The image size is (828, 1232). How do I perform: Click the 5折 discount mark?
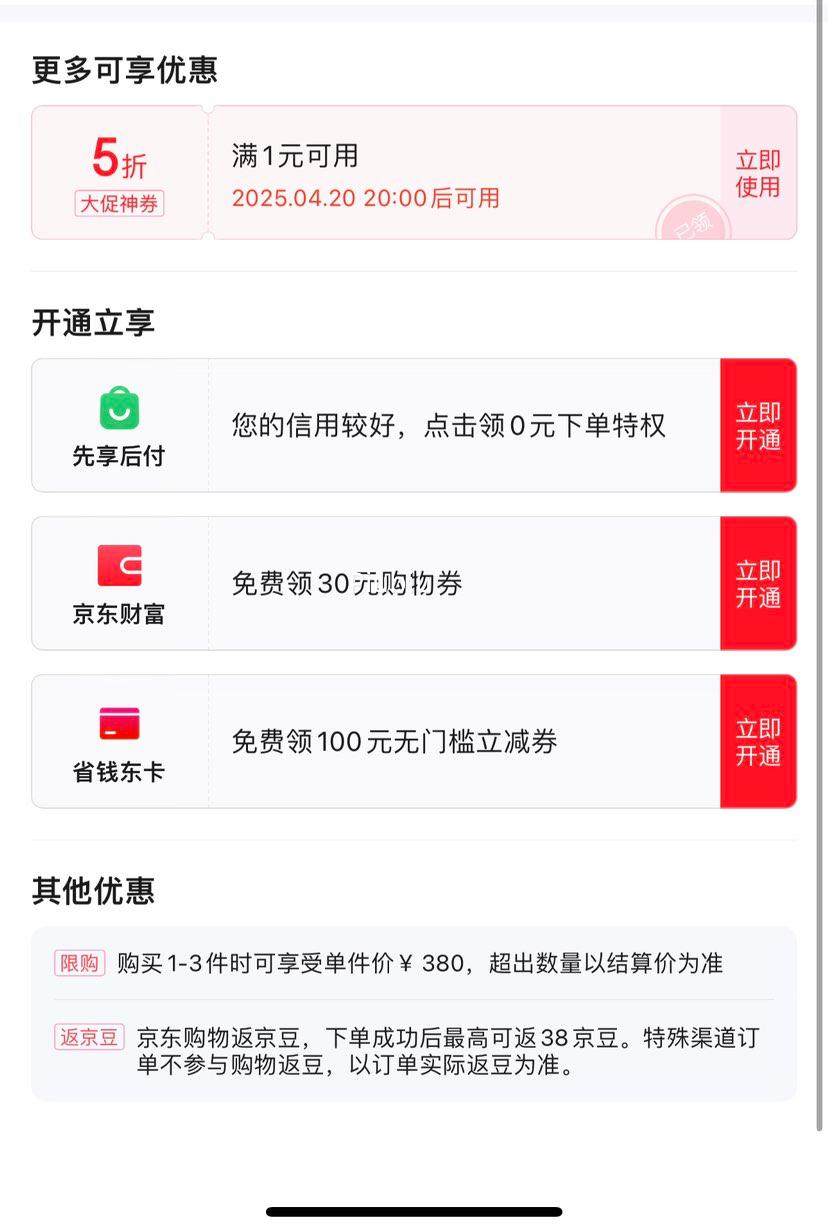coord(116,160)
